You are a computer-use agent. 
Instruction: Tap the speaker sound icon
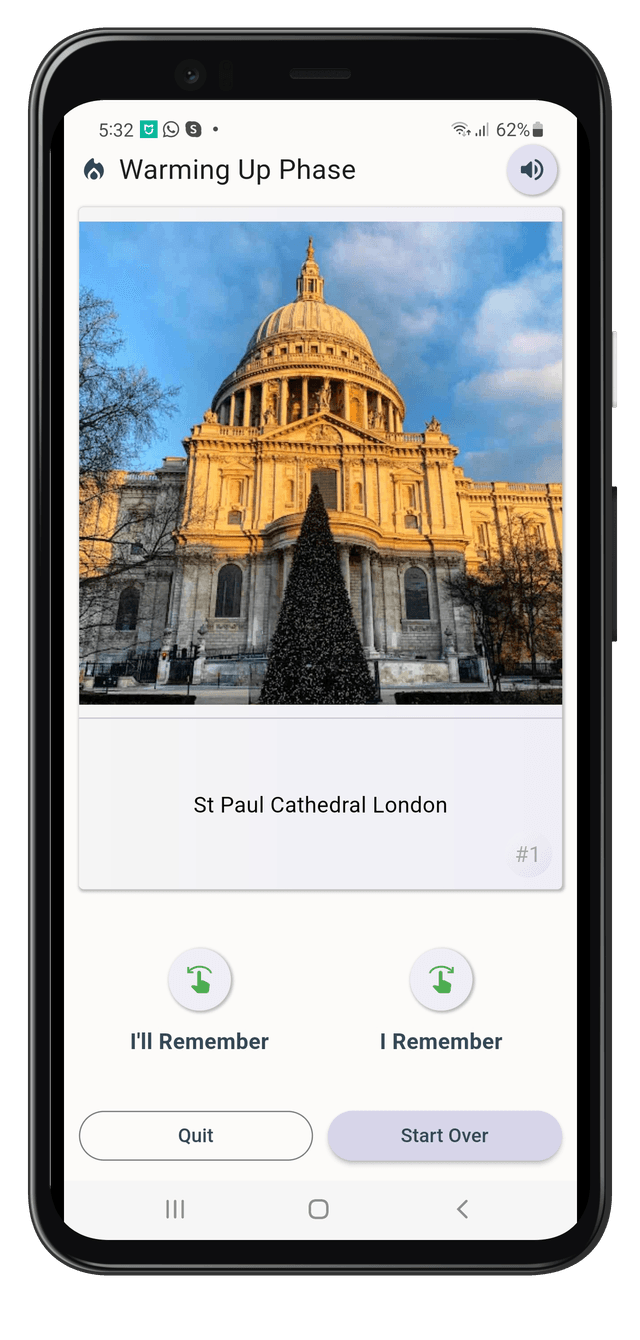(532, 170)
